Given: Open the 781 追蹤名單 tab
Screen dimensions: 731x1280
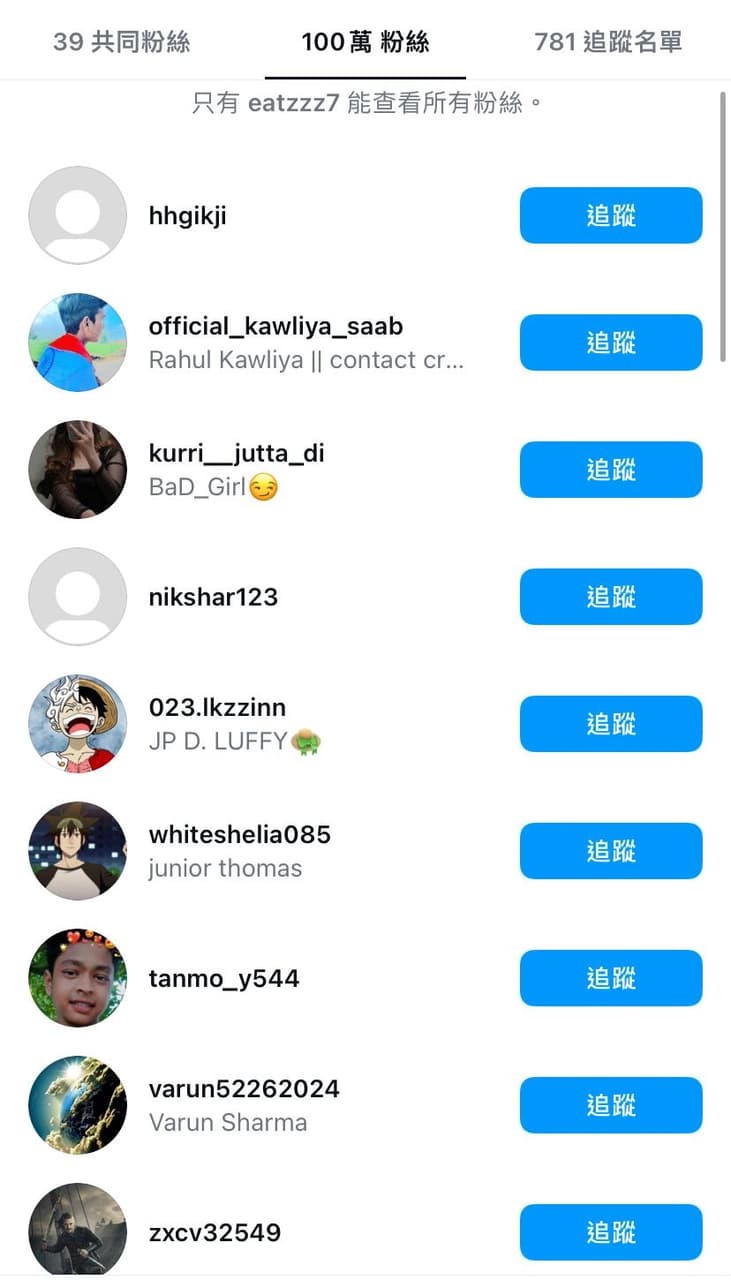Looking at the screenshot, I should [x=608, y=42].
